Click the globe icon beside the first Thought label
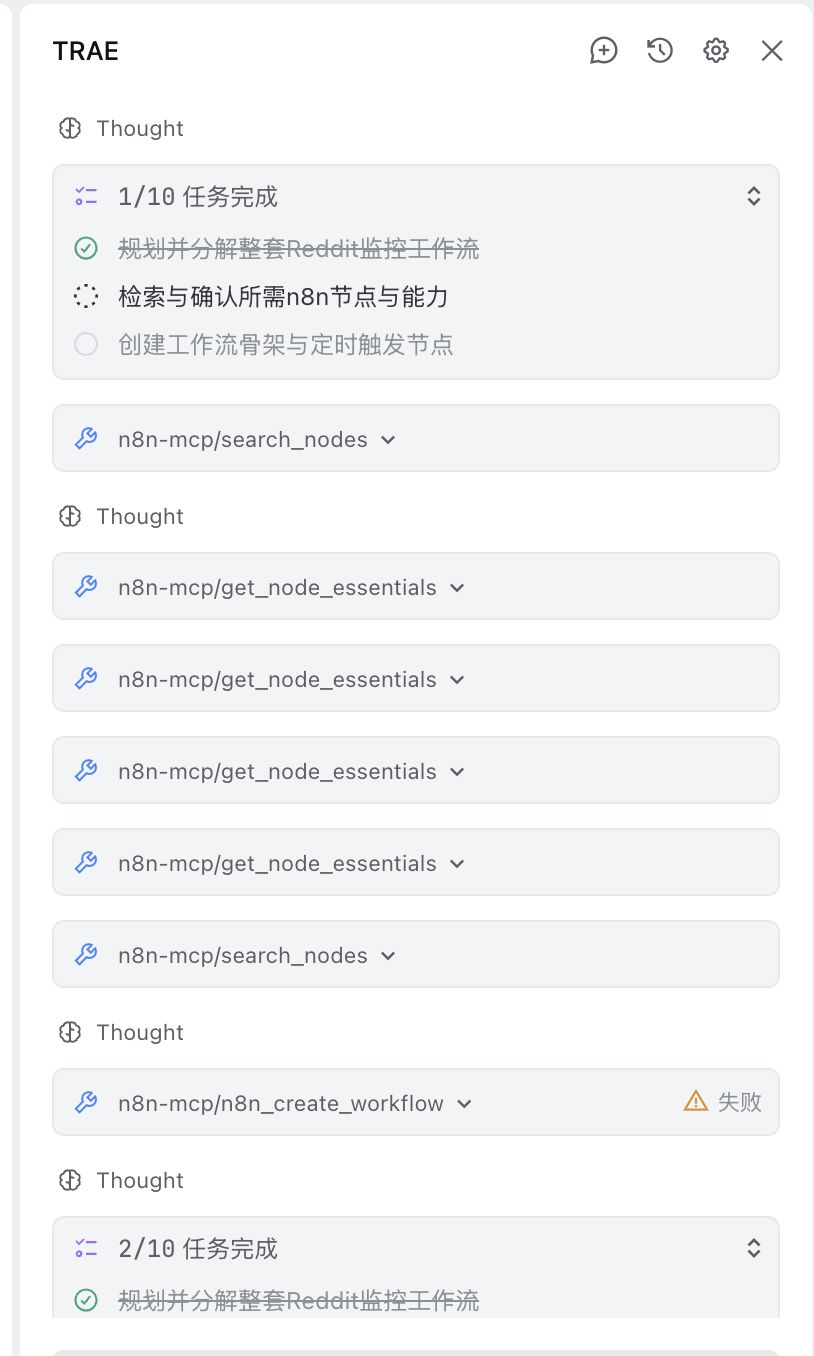This screenshot has height=1356, width=814. (x=69, y=128)
